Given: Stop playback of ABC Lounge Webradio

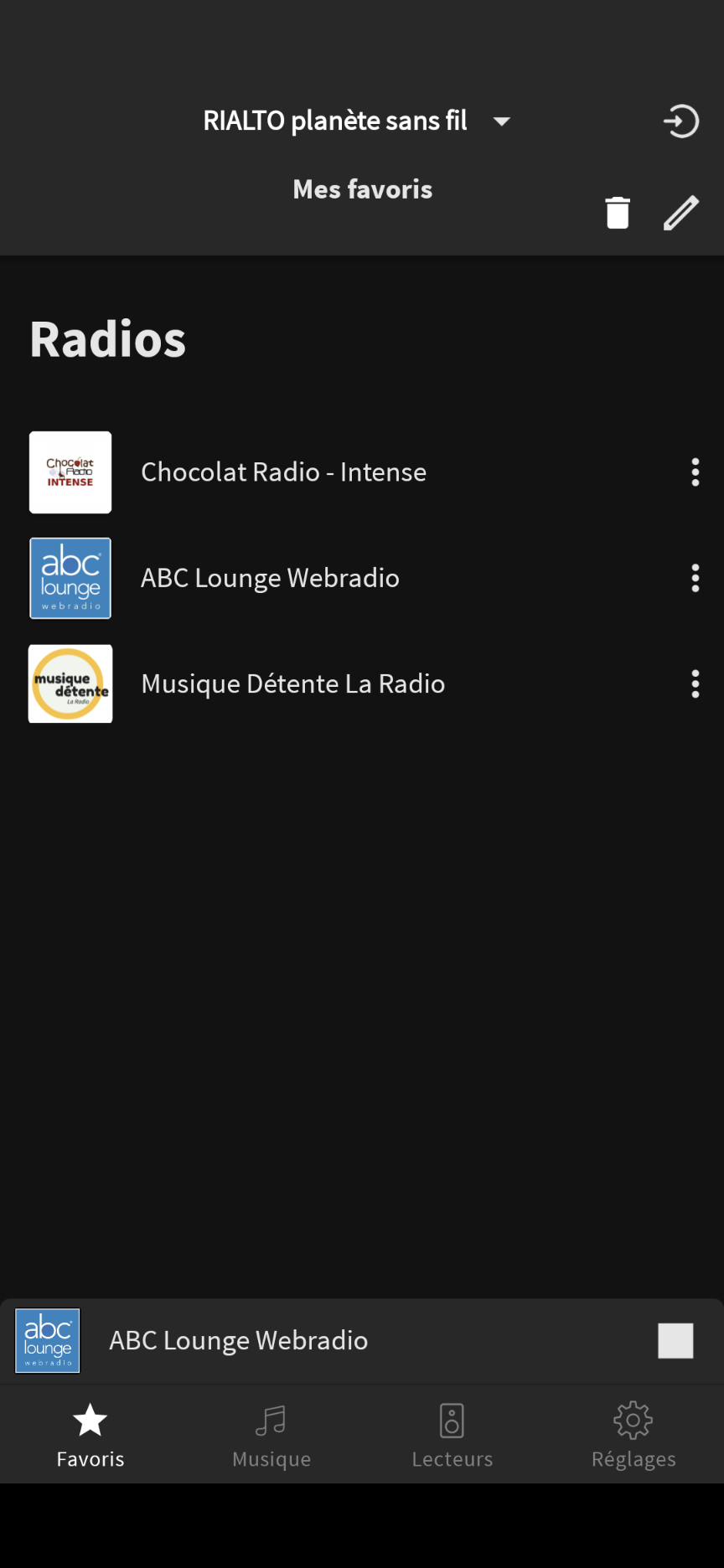Looking at the screenshot, I should click(x=675, y=1341).
